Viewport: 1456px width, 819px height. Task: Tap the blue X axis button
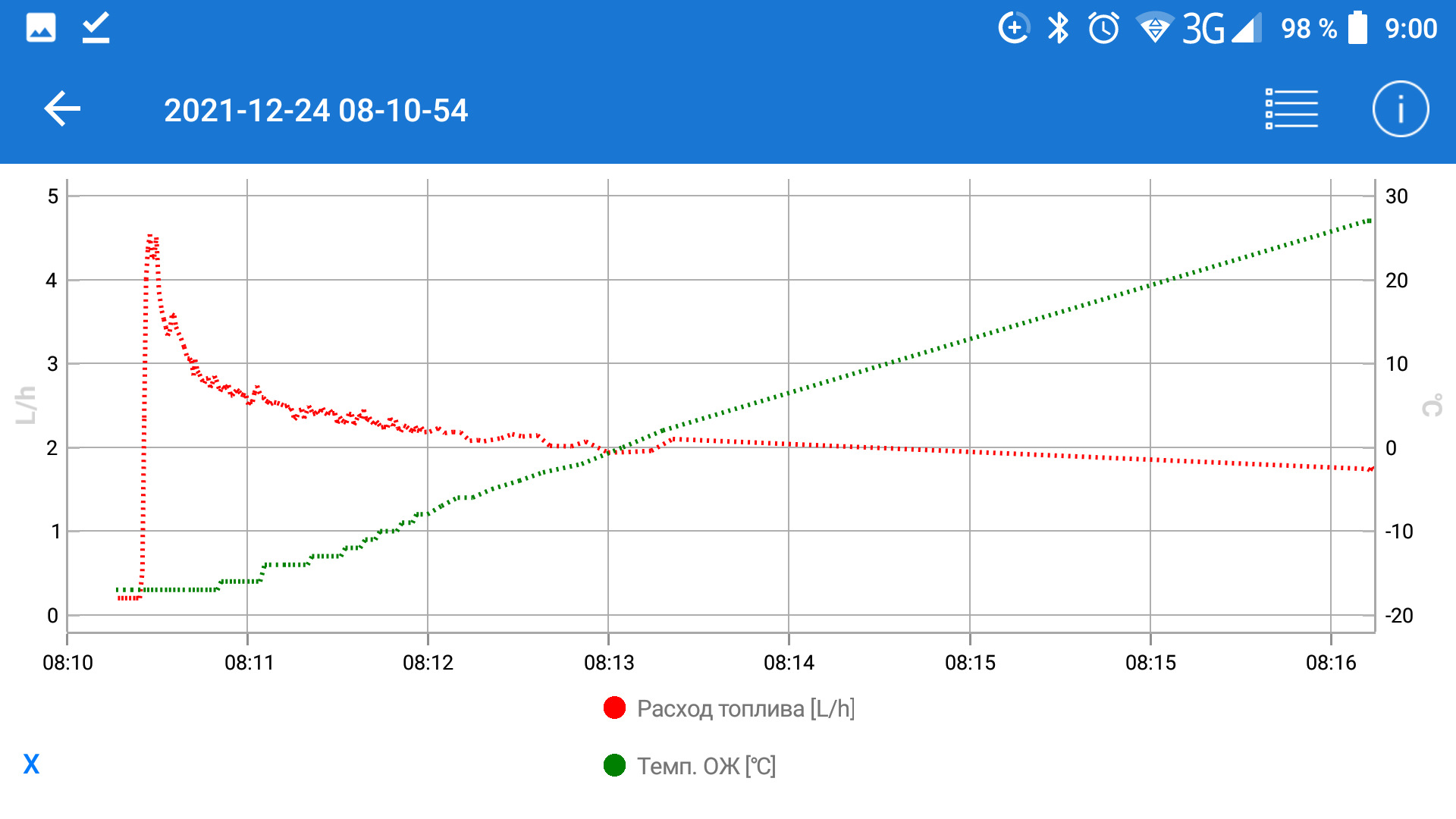pos(31,764)
